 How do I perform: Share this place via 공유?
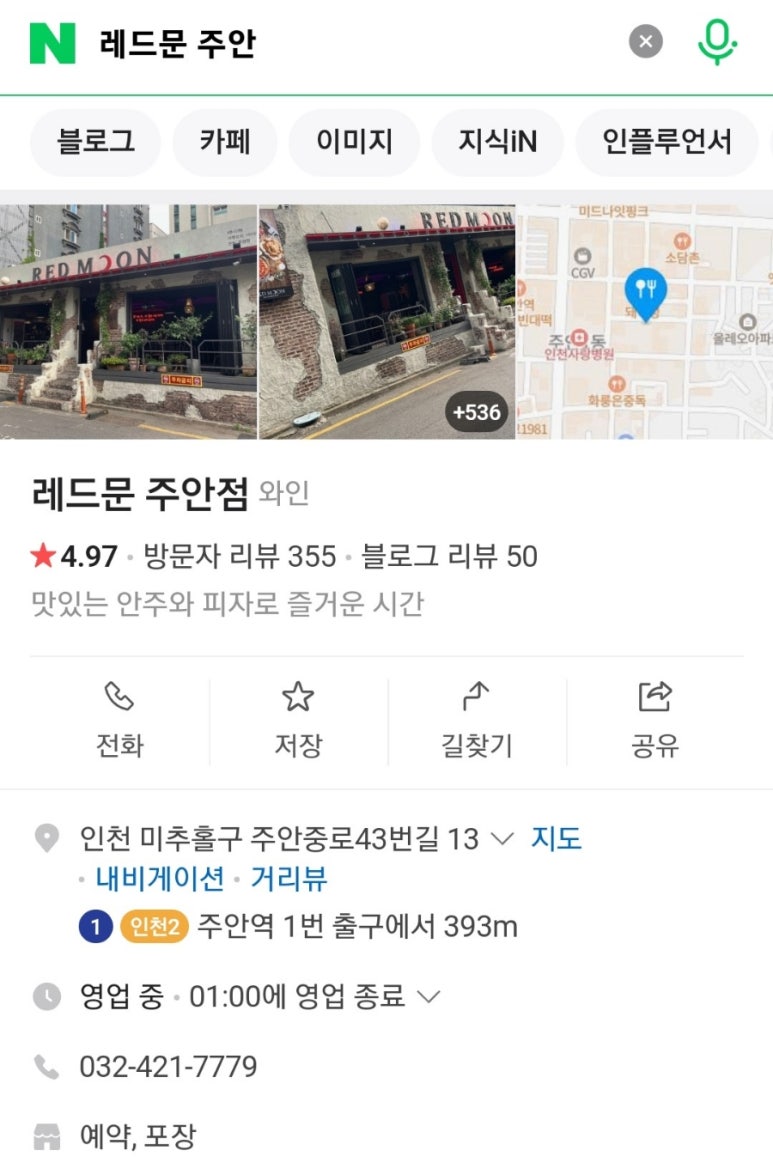coord(655,719)
